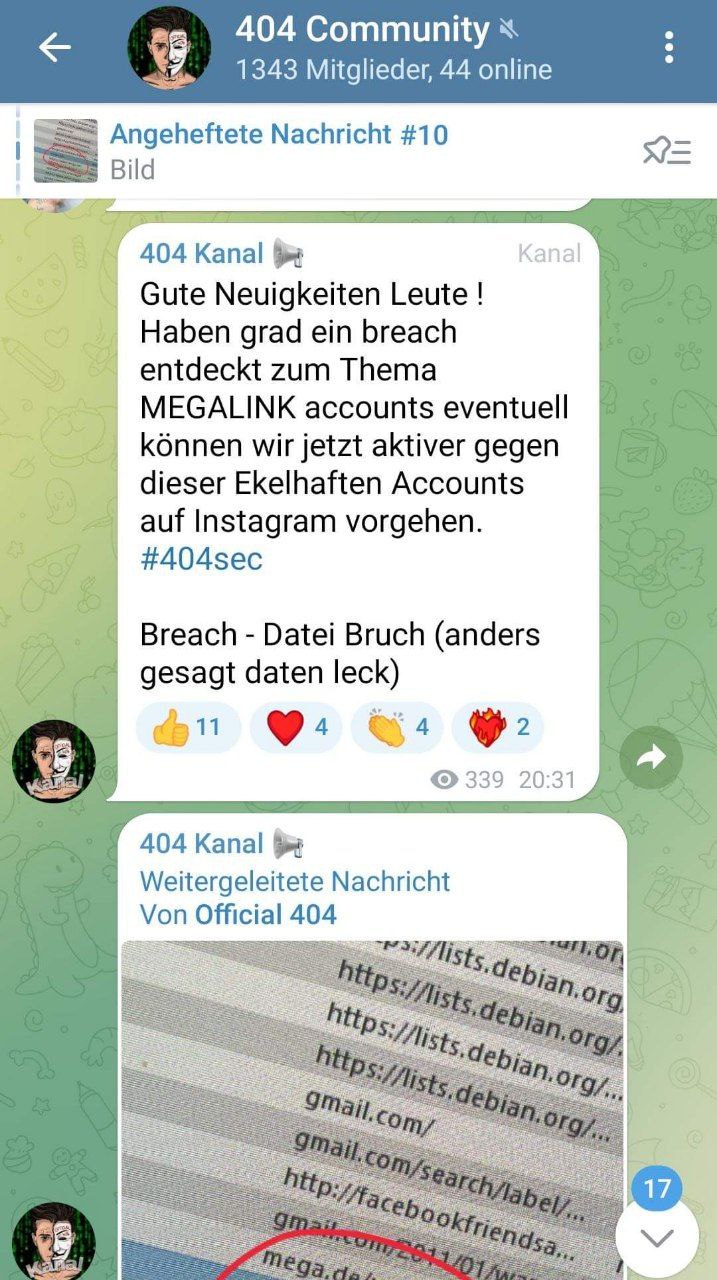Tap the red heart reaction chip

pos(296,727)
